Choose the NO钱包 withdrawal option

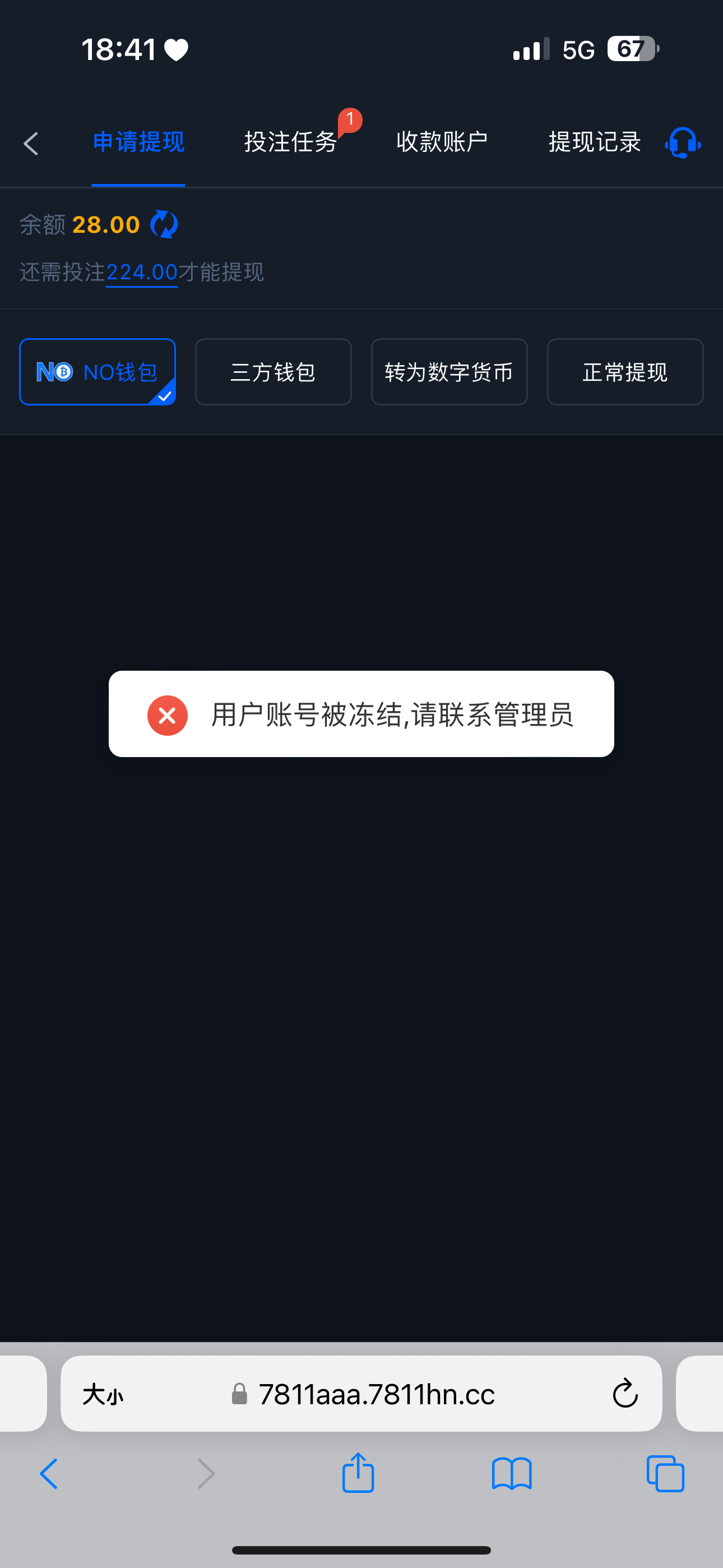point(98,371)
